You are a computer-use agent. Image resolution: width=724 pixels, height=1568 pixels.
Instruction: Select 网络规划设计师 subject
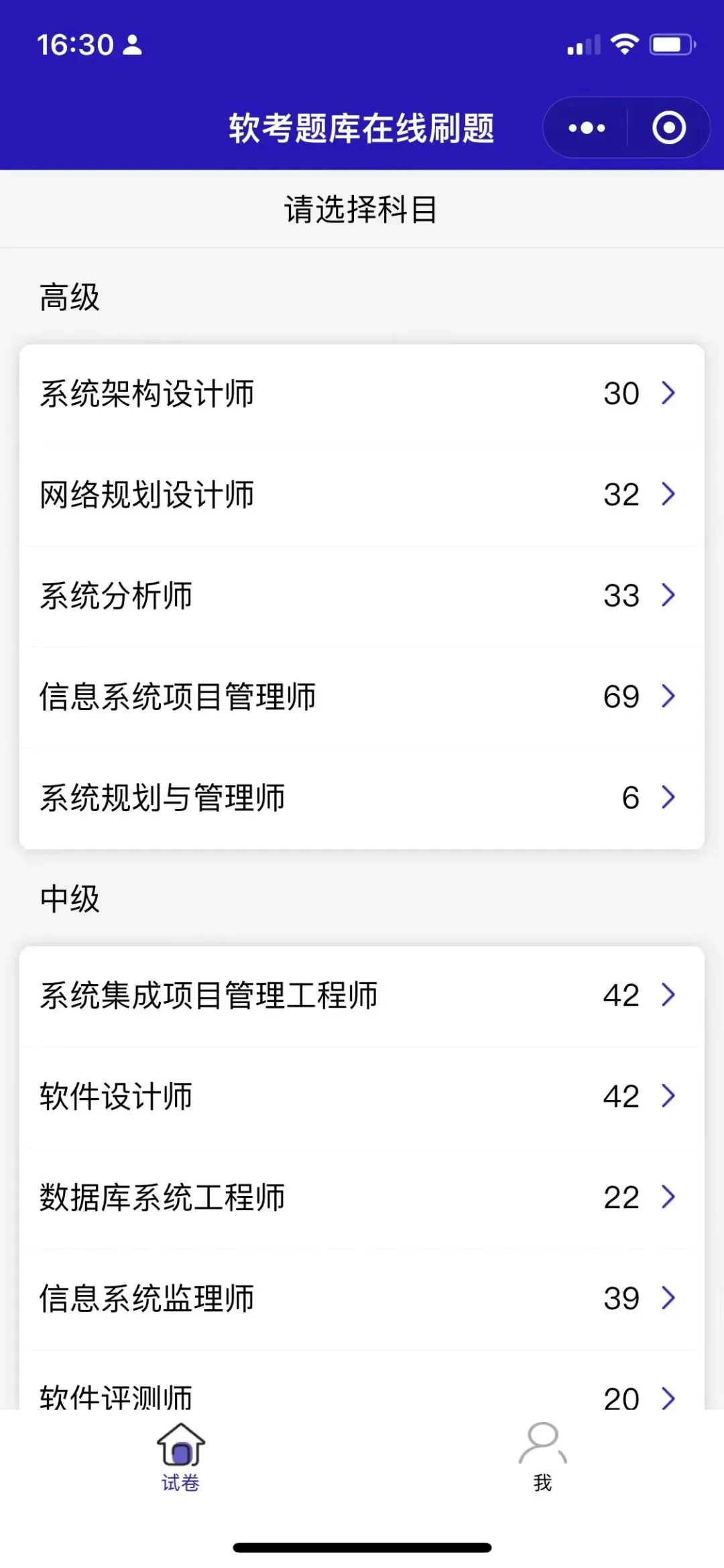(361, 495)
